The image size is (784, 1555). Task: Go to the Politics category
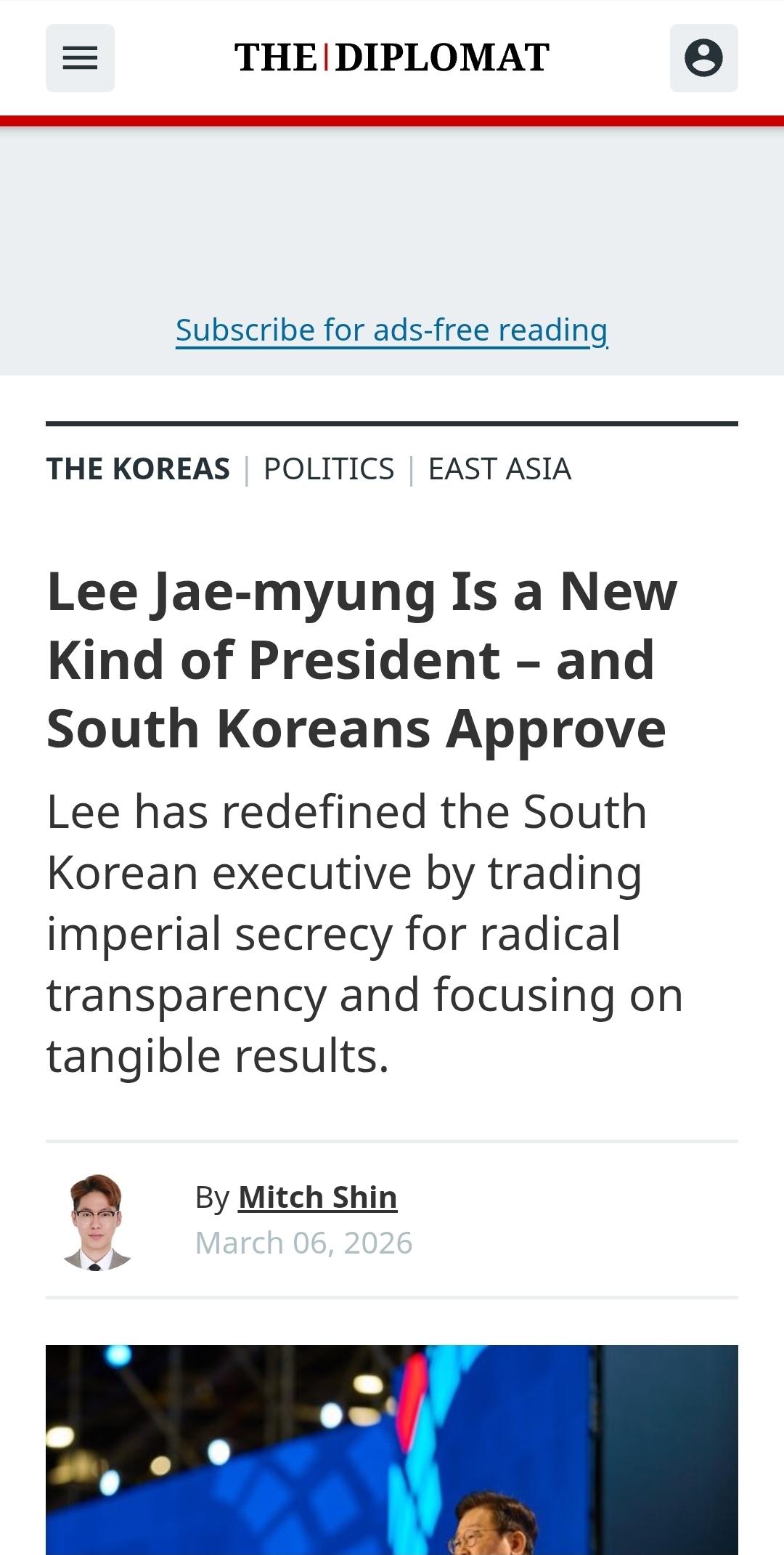coord(329,469)
